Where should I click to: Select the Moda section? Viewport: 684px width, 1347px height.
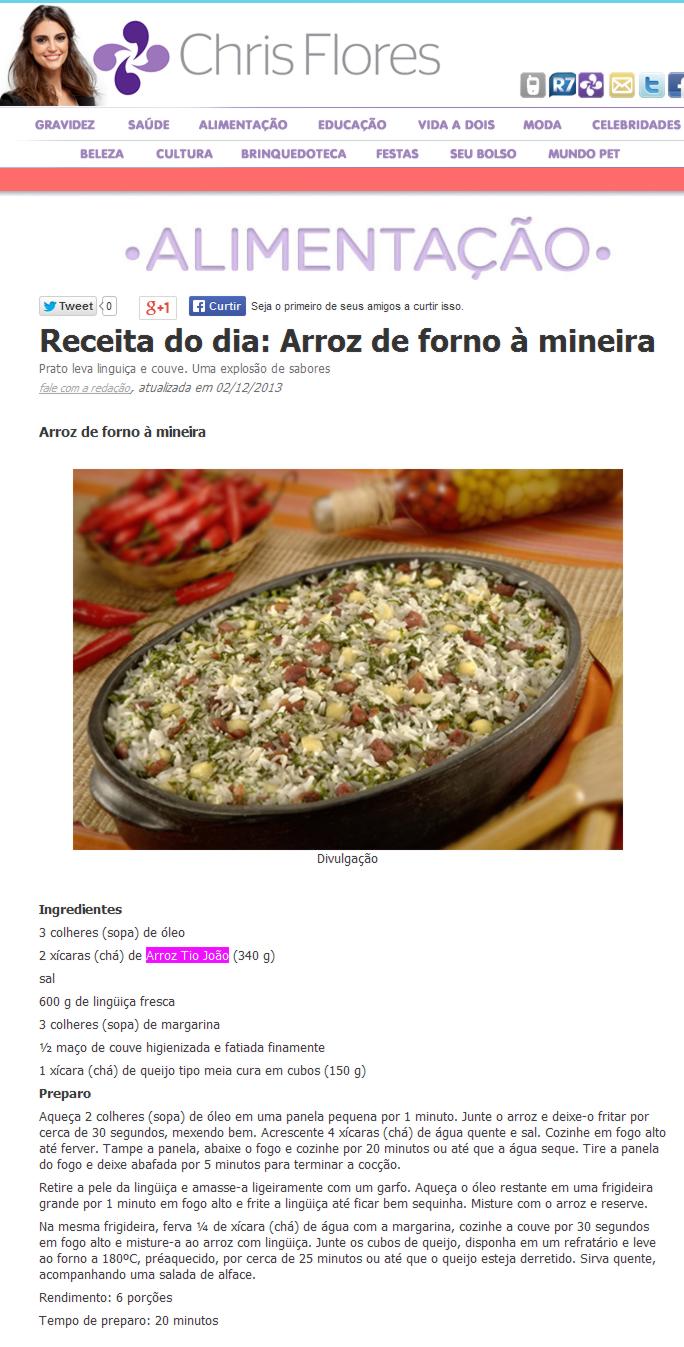click(542, 125)
